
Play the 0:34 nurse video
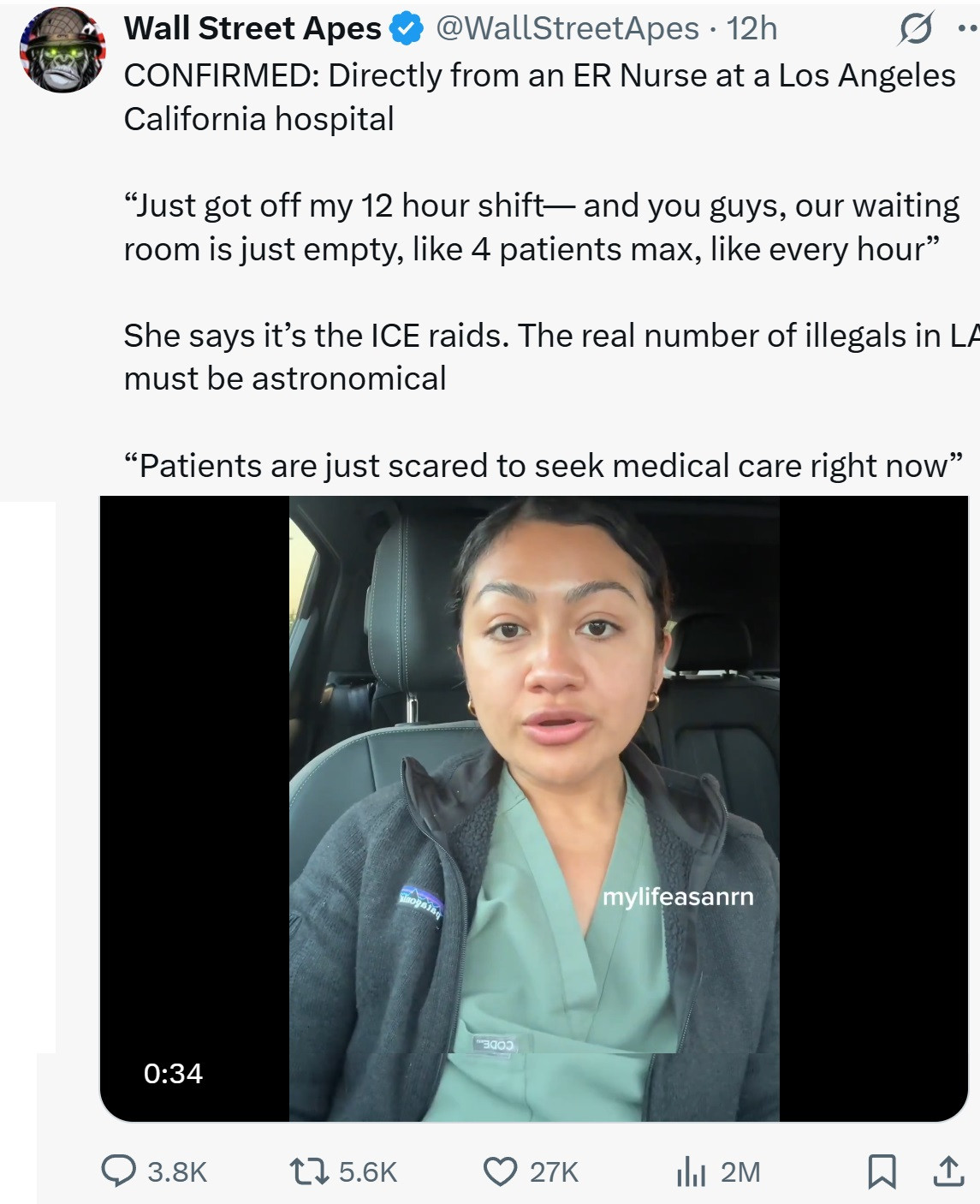click(x=534, y=808)
